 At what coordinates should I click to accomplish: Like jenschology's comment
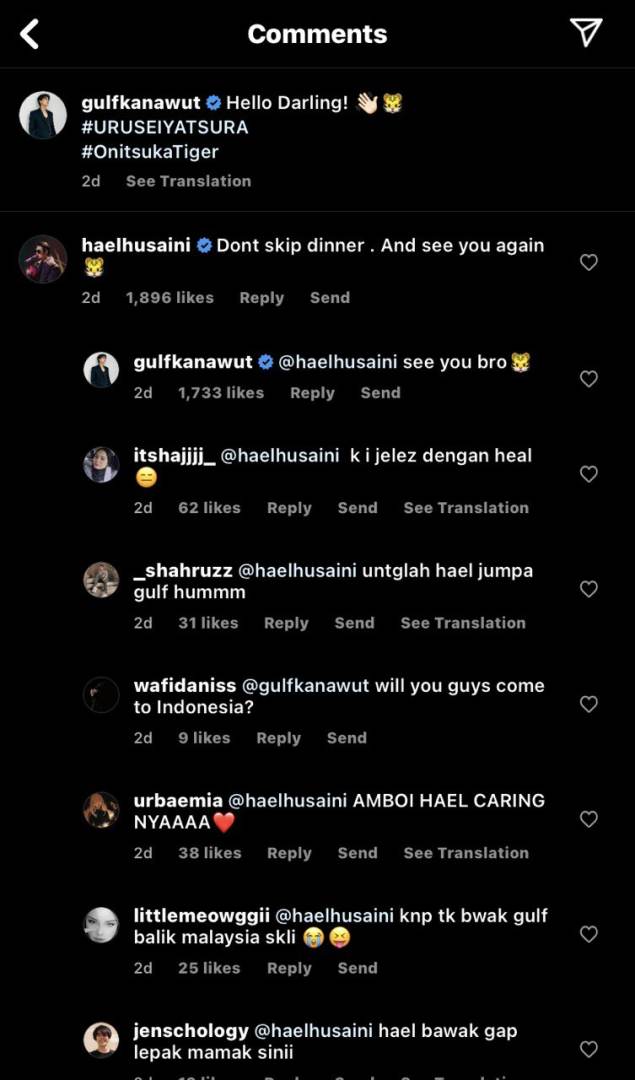coord(589,1049)
